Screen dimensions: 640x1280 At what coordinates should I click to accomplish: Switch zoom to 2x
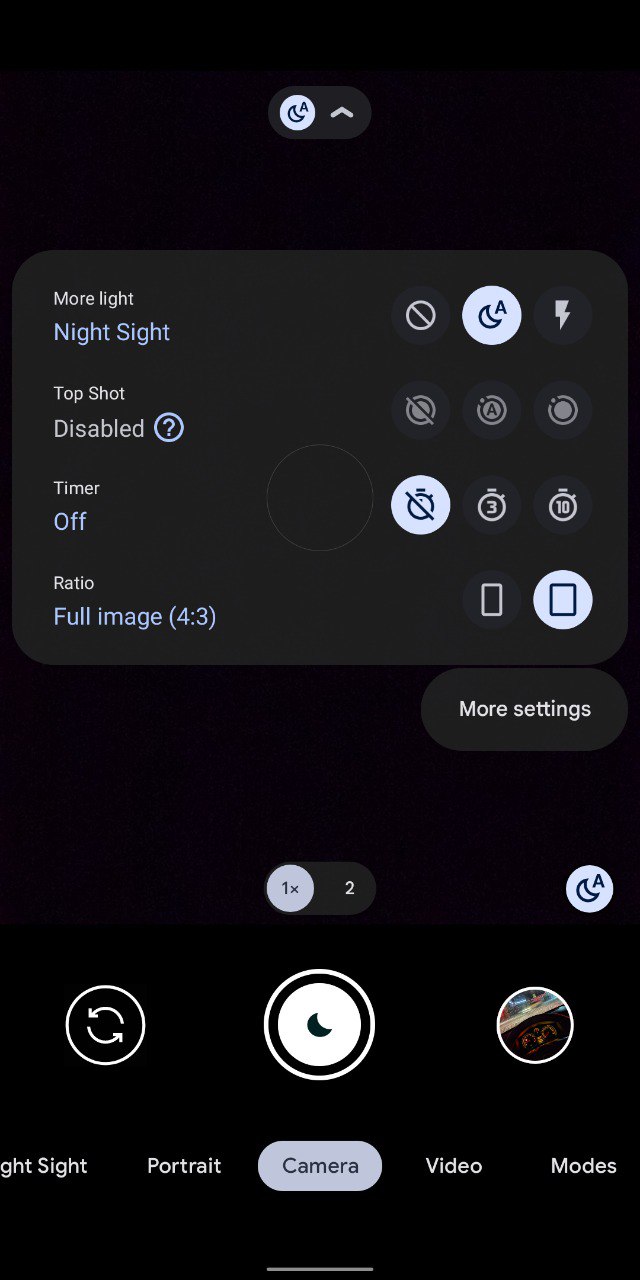(349, 888)
